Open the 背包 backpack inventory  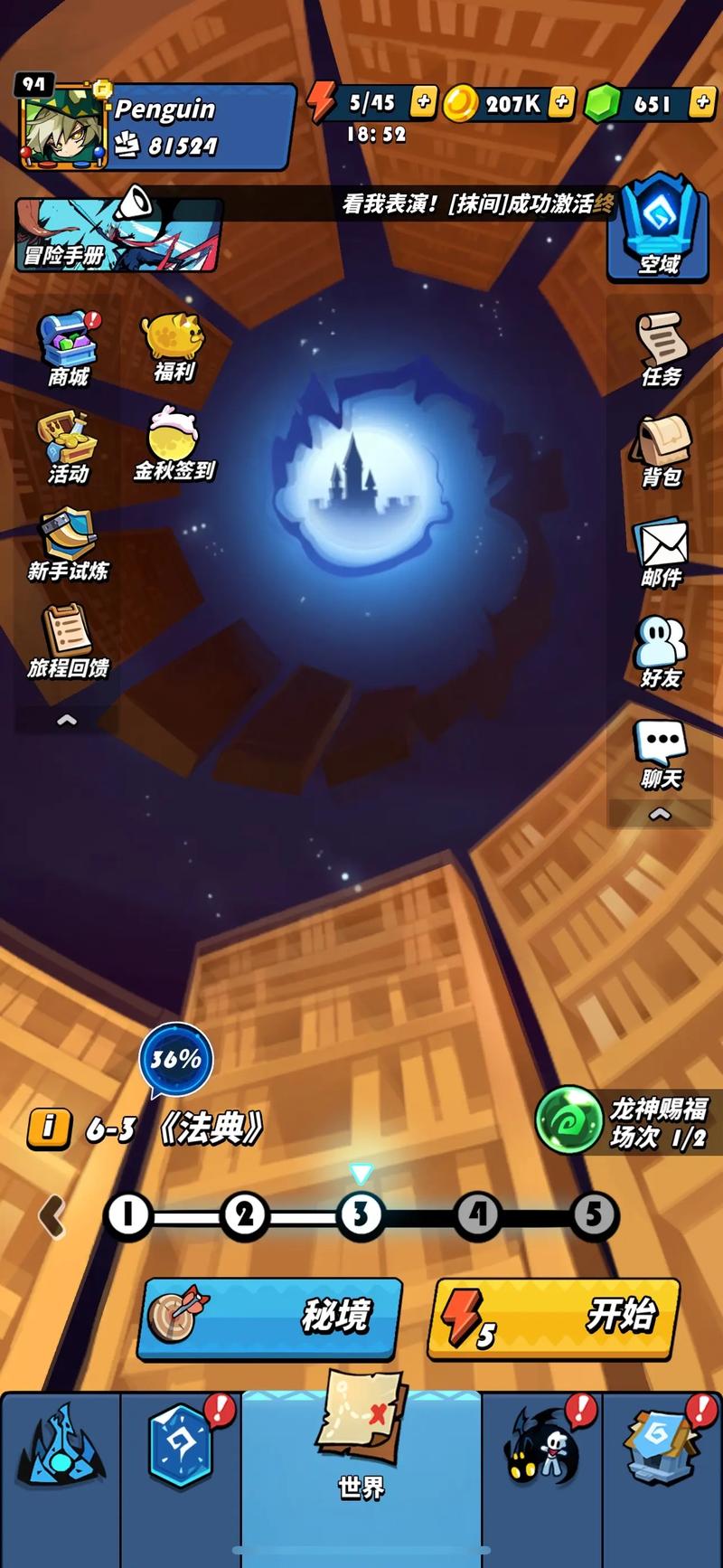coord(662,449)
